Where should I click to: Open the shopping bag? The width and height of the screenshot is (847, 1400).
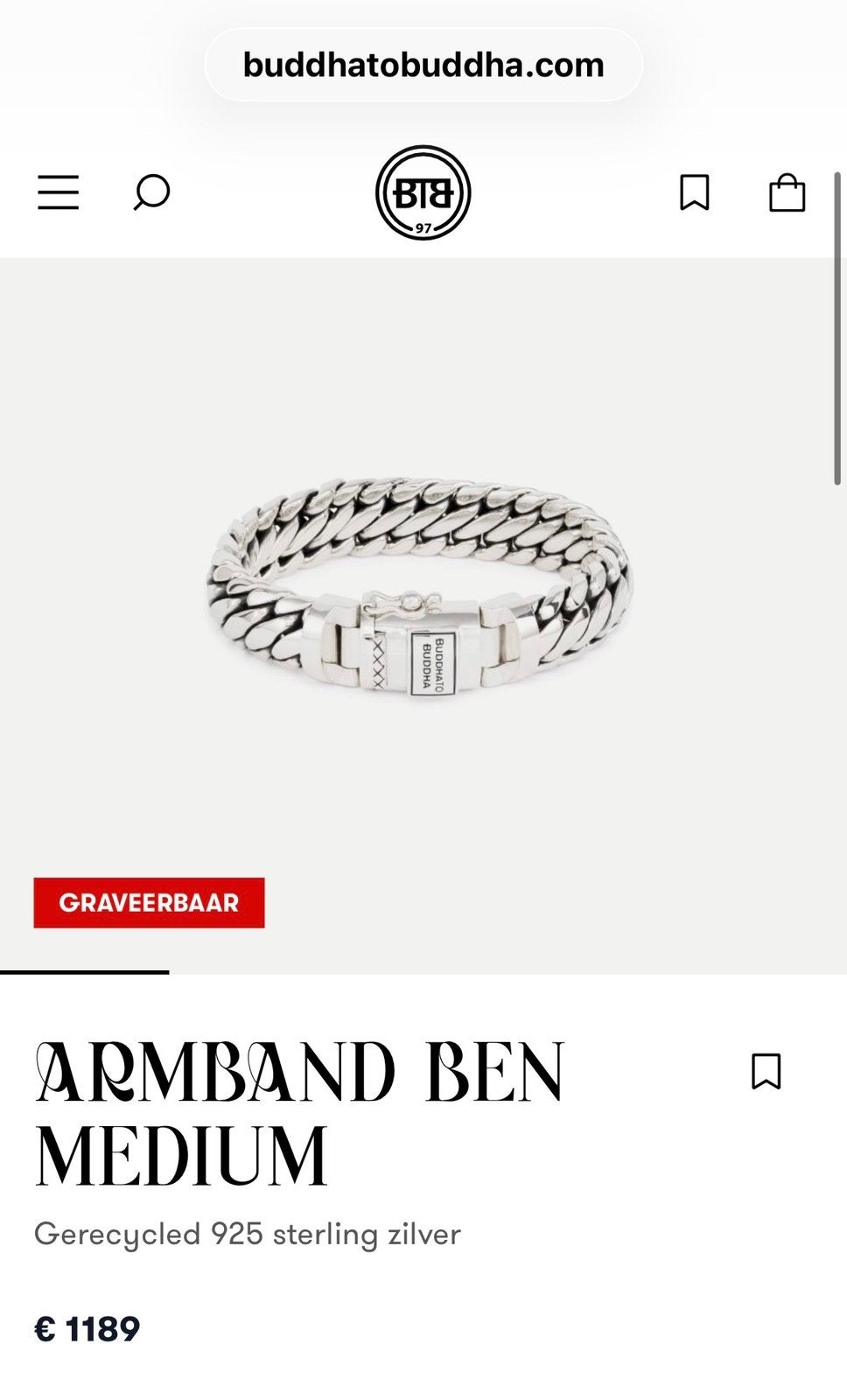[787, 192]
